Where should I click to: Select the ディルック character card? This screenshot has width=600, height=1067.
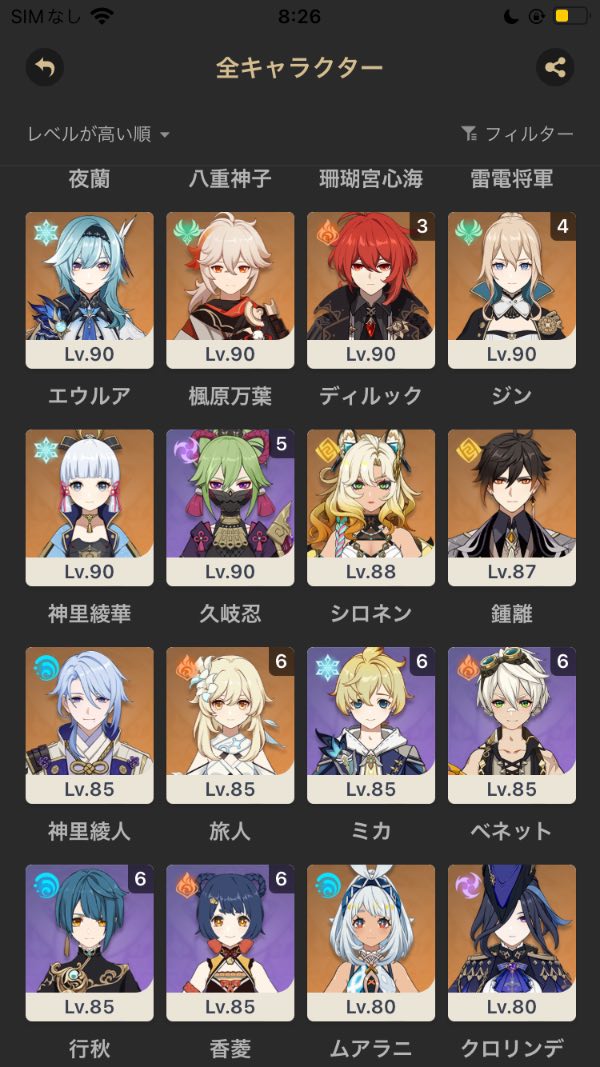(371, 290)
